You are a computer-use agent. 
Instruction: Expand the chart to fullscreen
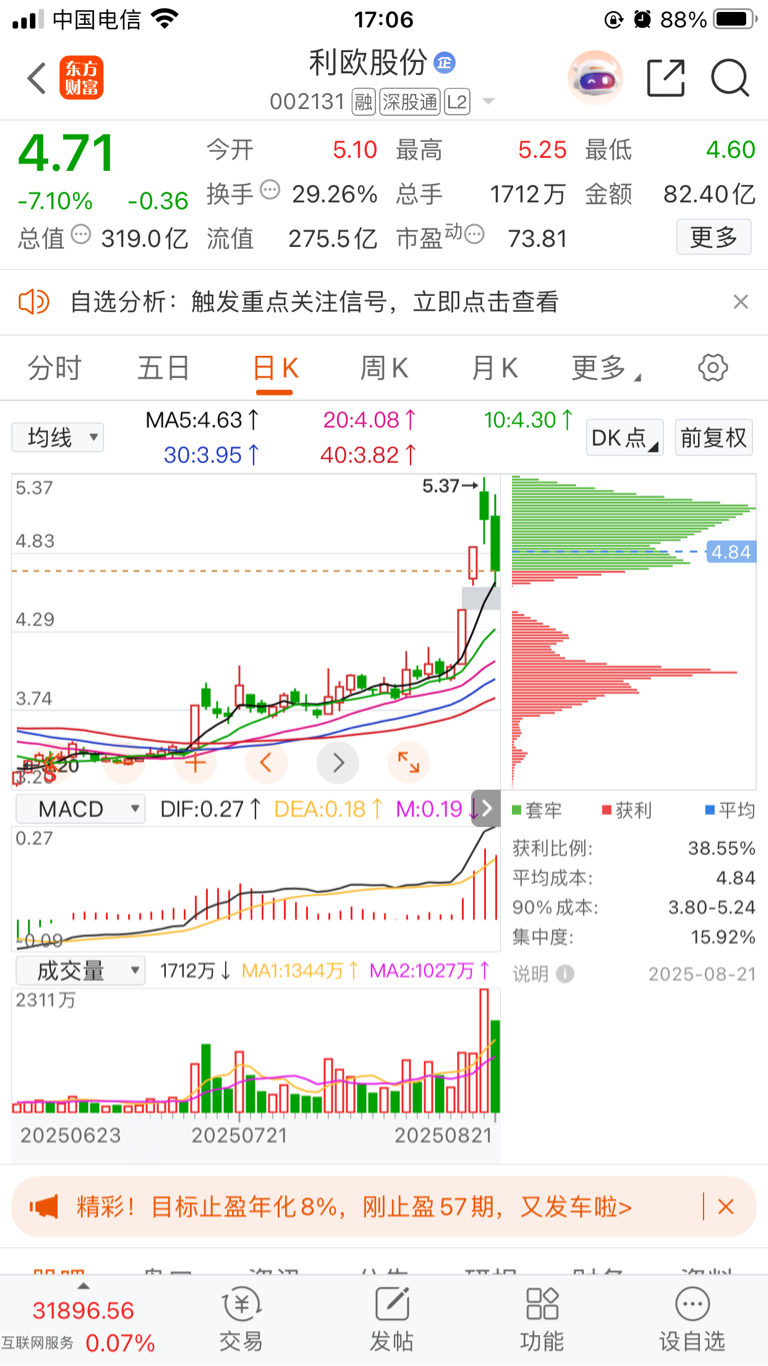(x=408, y=763)
